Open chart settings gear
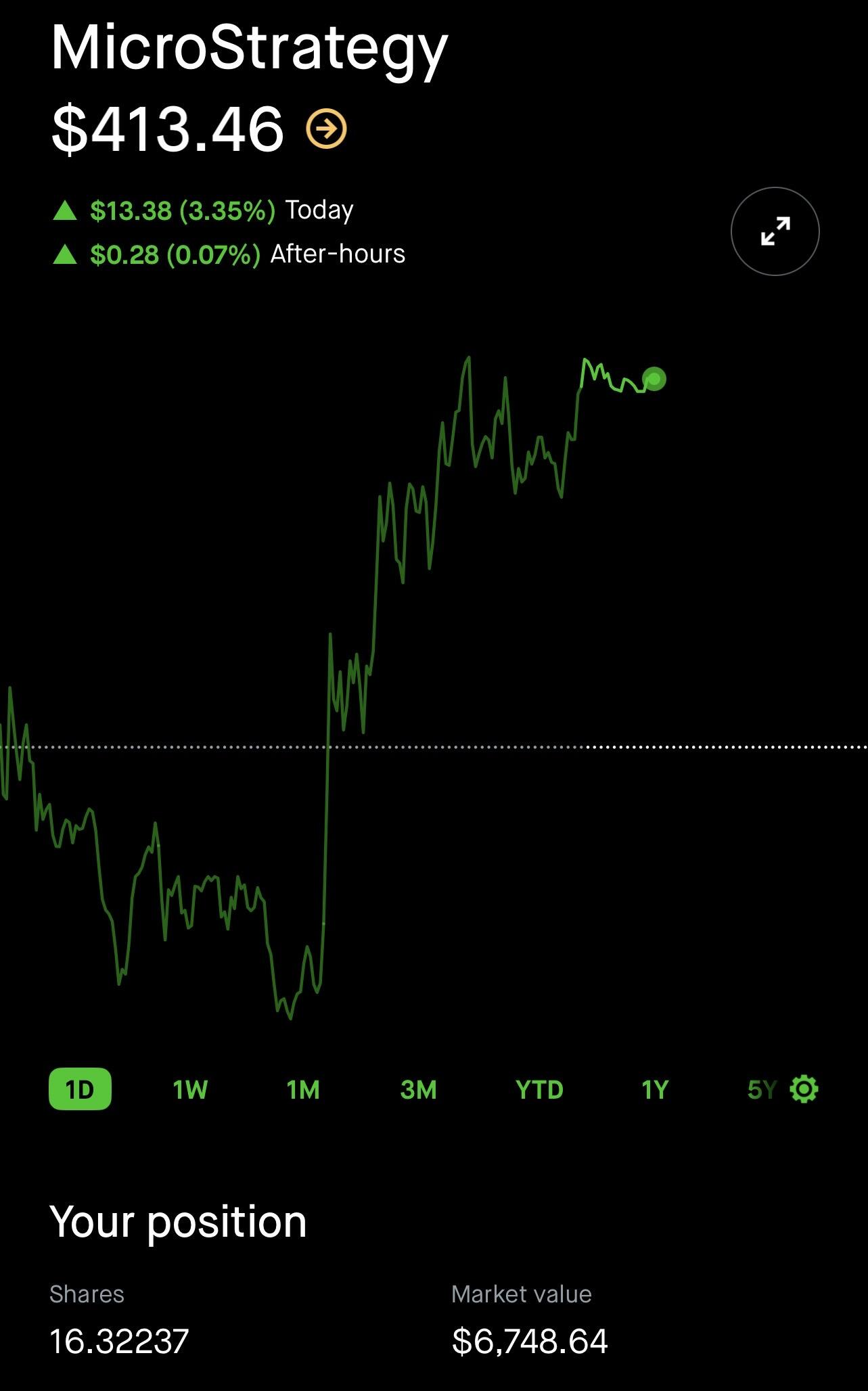Image resolution: width=868 pixels, height=1391 pixels. pyautogui.click(x=804, y=1089)
